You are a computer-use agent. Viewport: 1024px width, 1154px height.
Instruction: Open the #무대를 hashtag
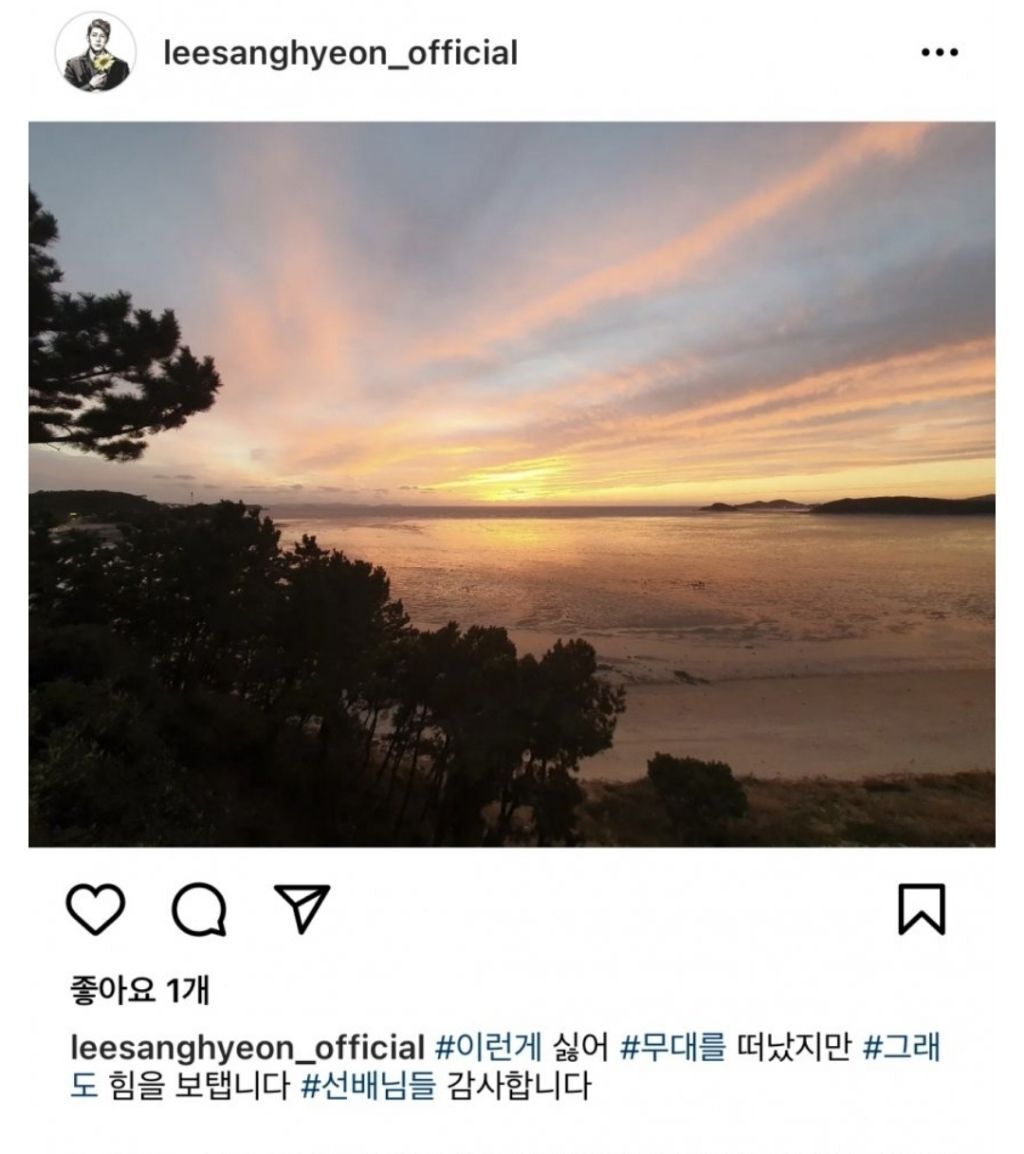[673, 1048]
